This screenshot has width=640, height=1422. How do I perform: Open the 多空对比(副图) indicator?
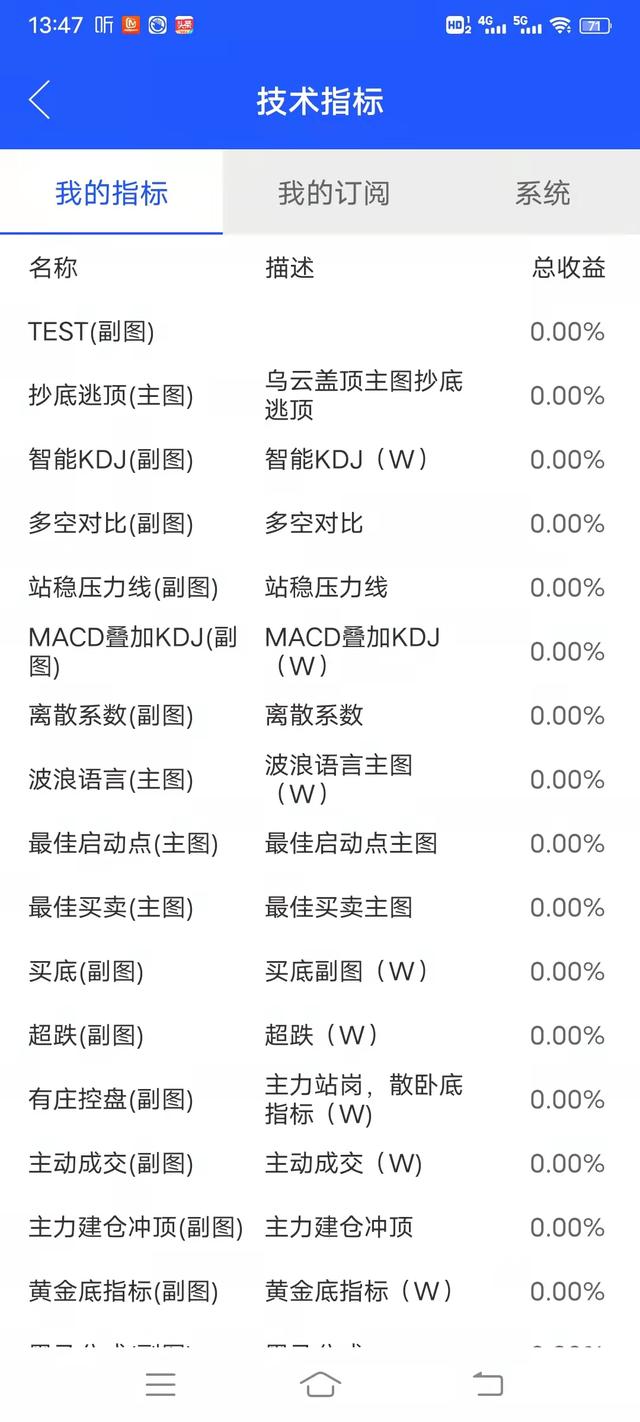pyautogui.click(x=320, y=524)
